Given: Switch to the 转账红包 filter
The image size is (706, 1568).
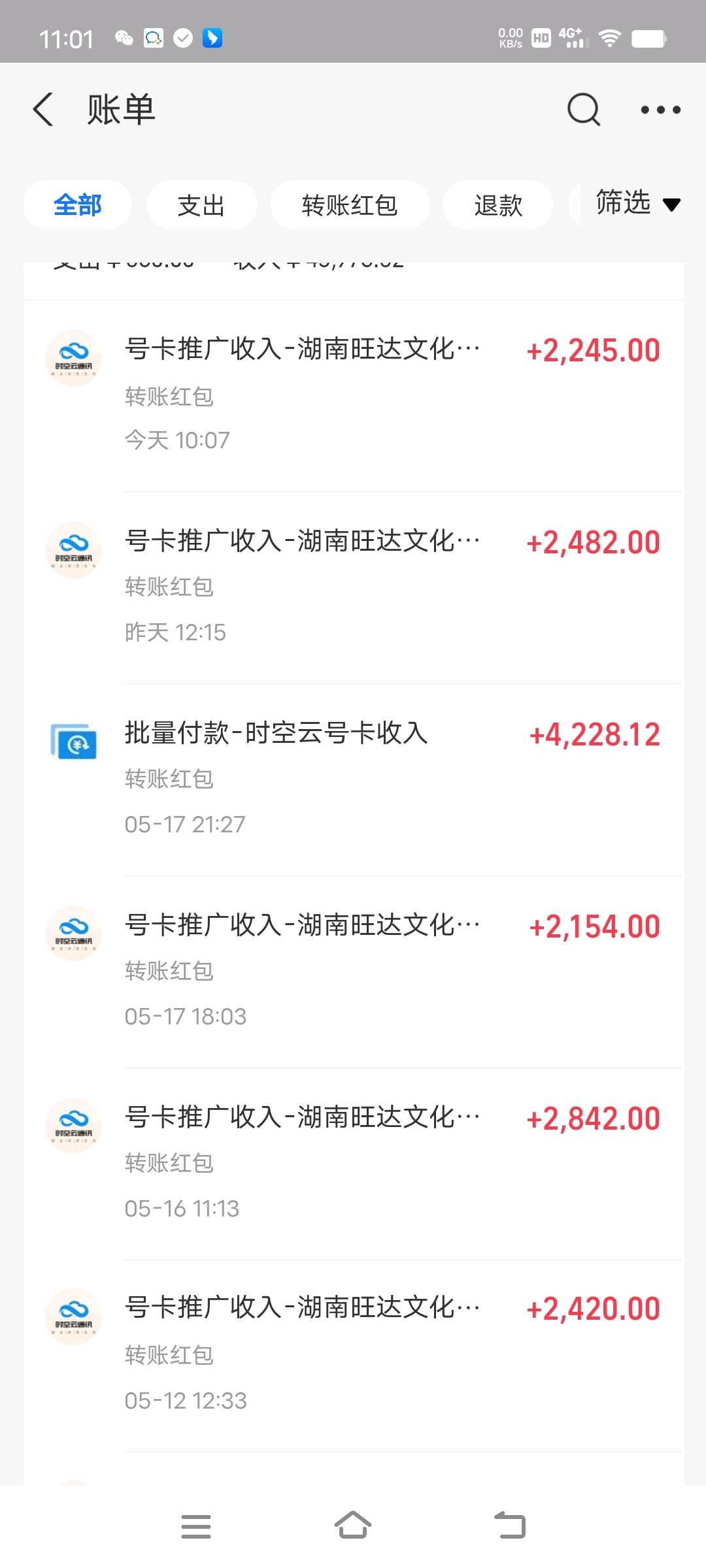Looking at the screenshot, I should click(x=350, y=205).
